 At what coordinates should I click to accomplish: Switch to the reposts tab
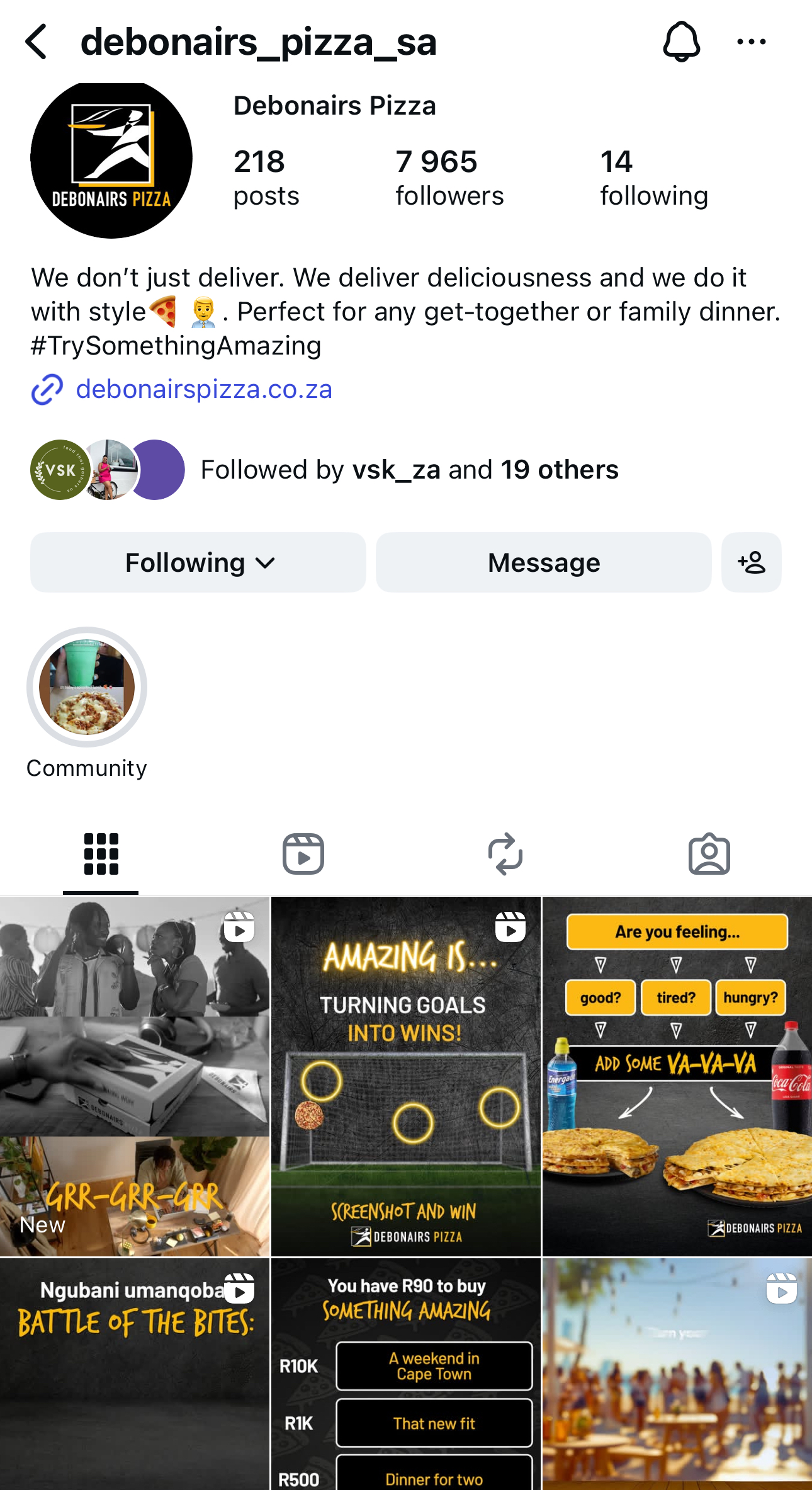coord(505,854)
